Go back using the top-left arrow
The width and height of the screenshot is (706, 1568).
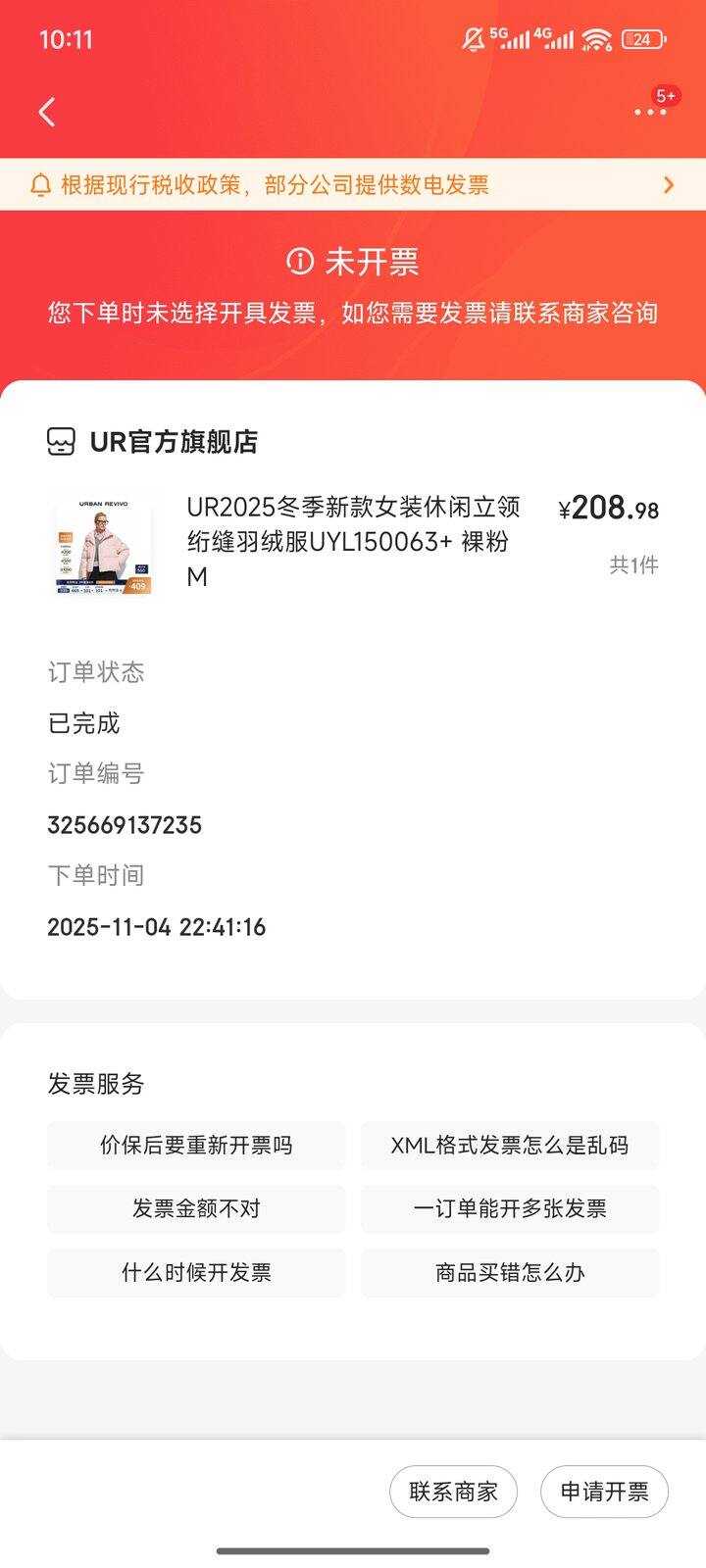(x=47, y=112)
